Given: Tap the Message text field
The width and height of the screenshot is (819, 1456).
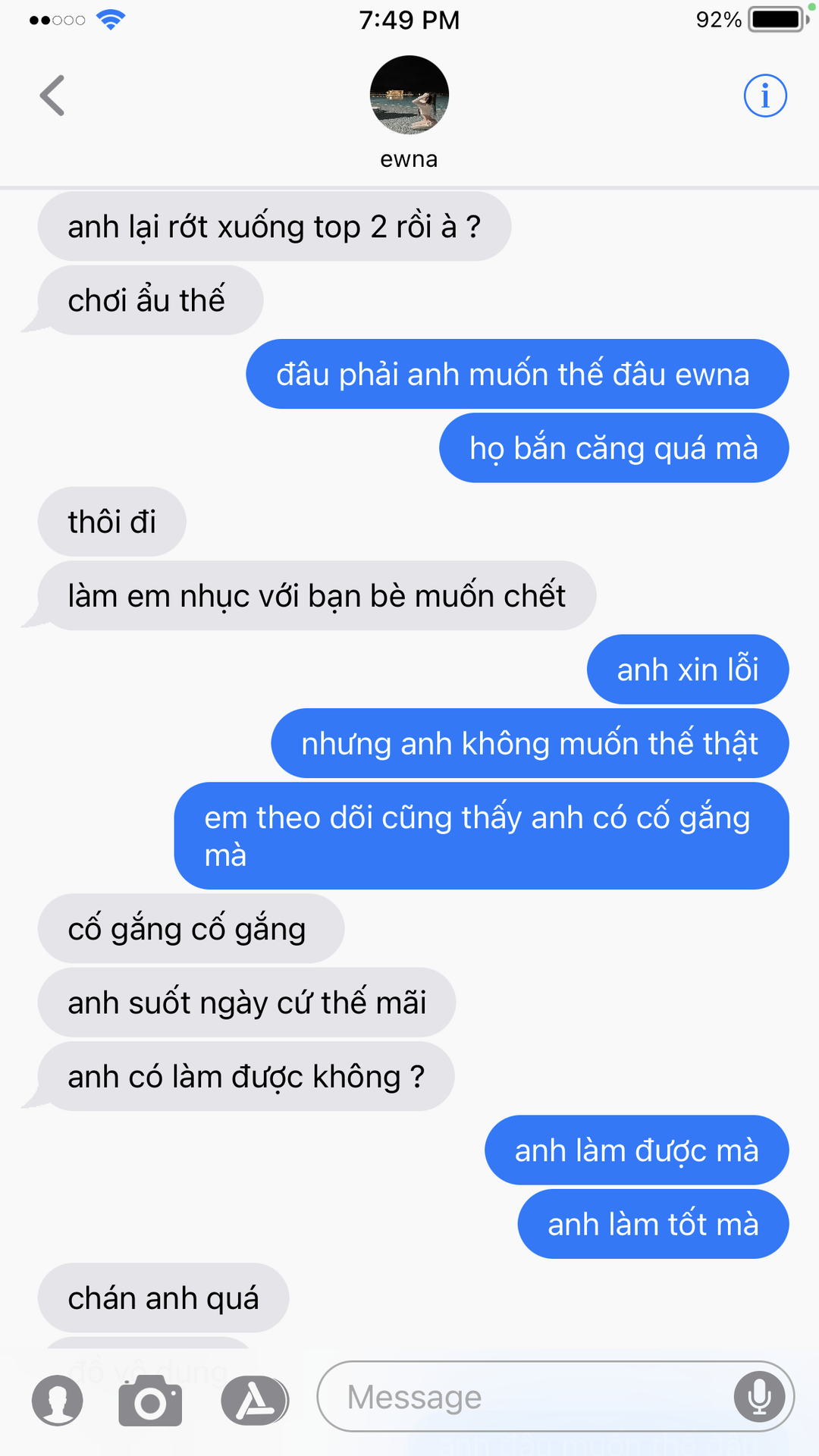Looking at the screenshot, I should [x=523, y=1396].
